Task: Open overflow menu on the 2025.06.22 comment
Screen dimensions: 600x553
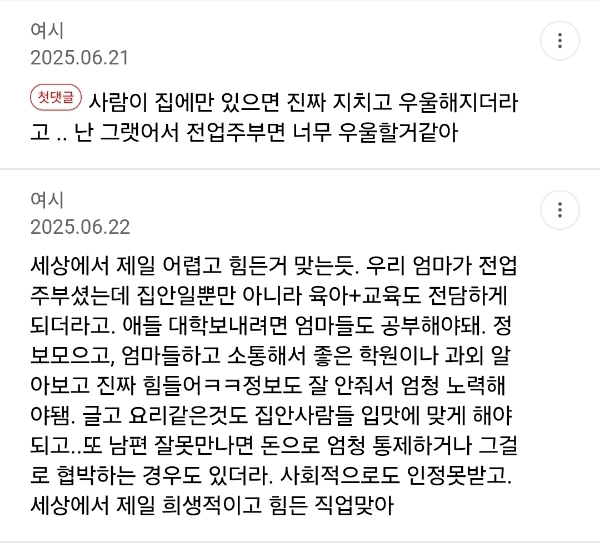Action: [557, 209]
